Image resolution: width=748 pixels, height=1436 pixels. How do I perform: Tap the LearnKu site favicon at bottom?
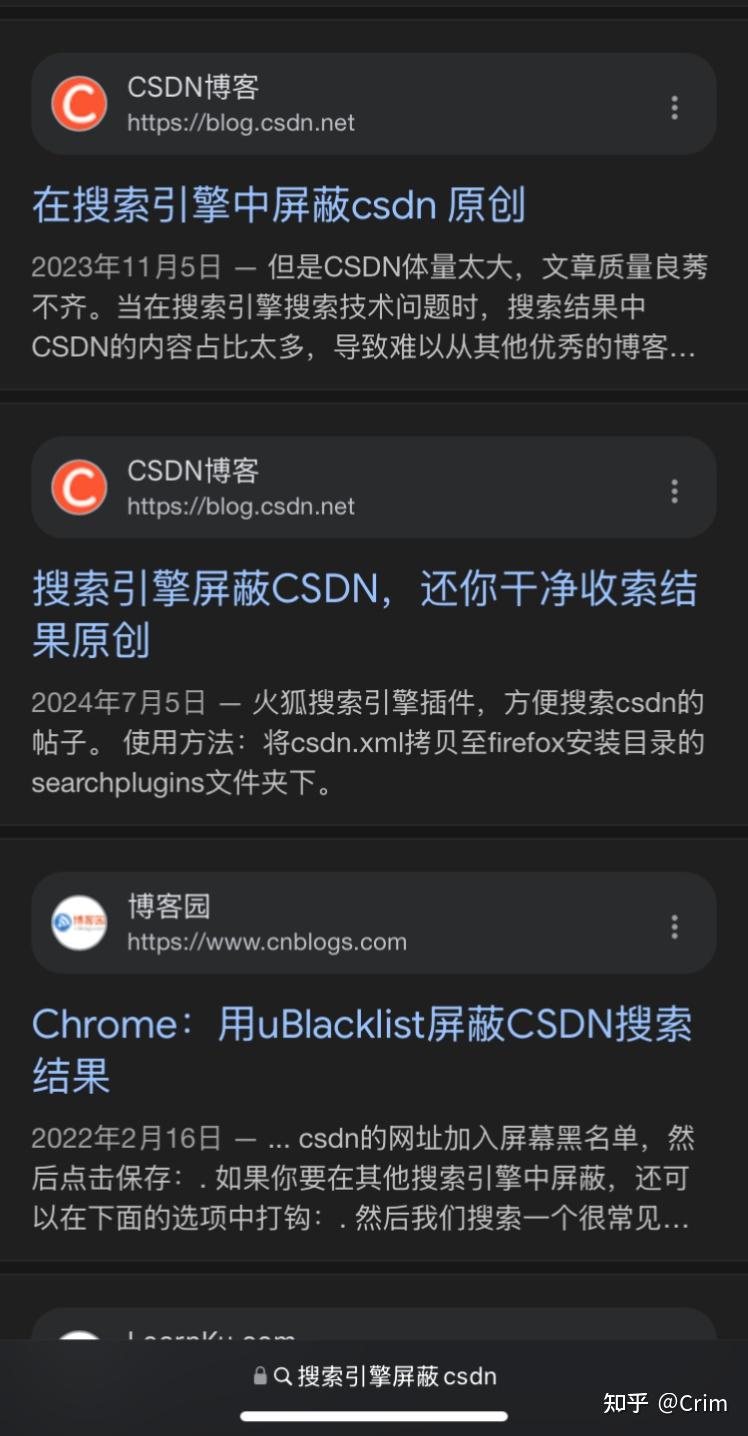tap(78, 1340)
